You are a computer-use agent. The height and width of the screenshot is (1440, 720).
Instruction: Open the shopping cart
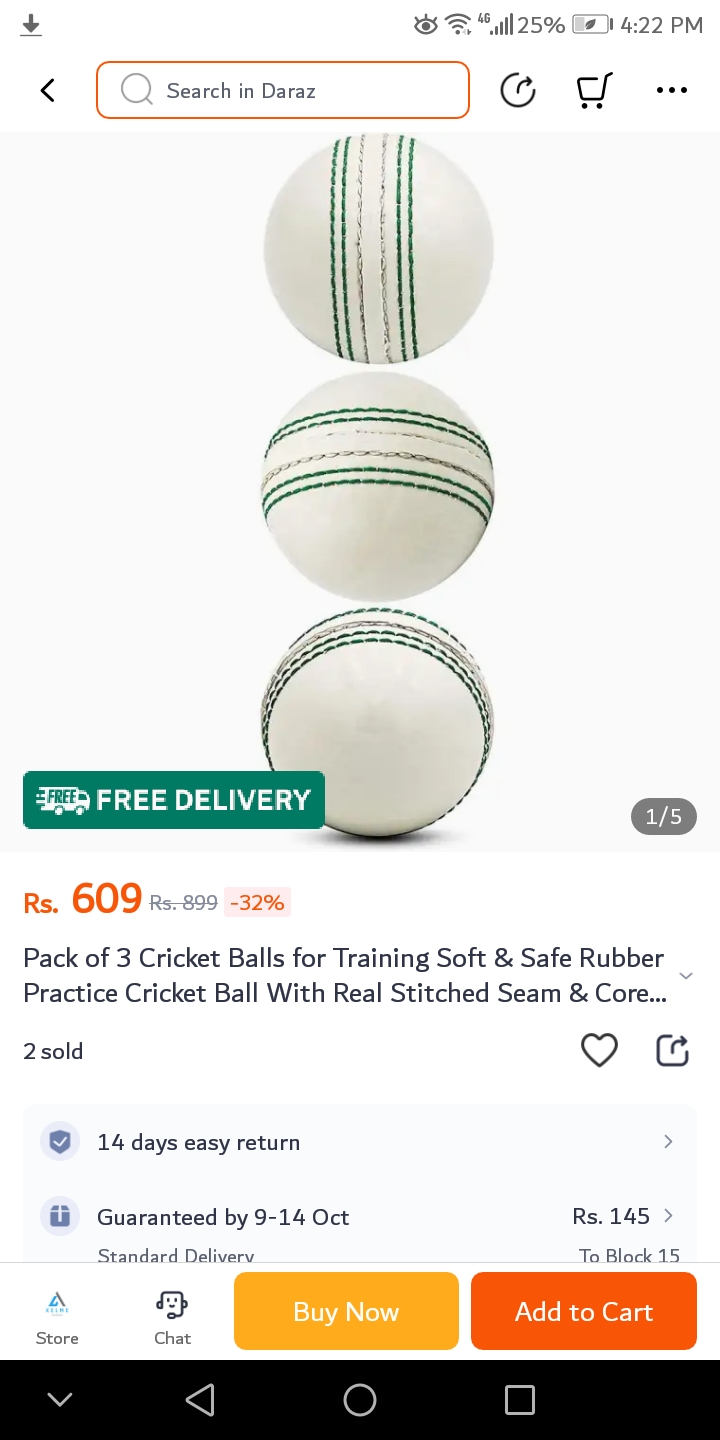point(593,91)
